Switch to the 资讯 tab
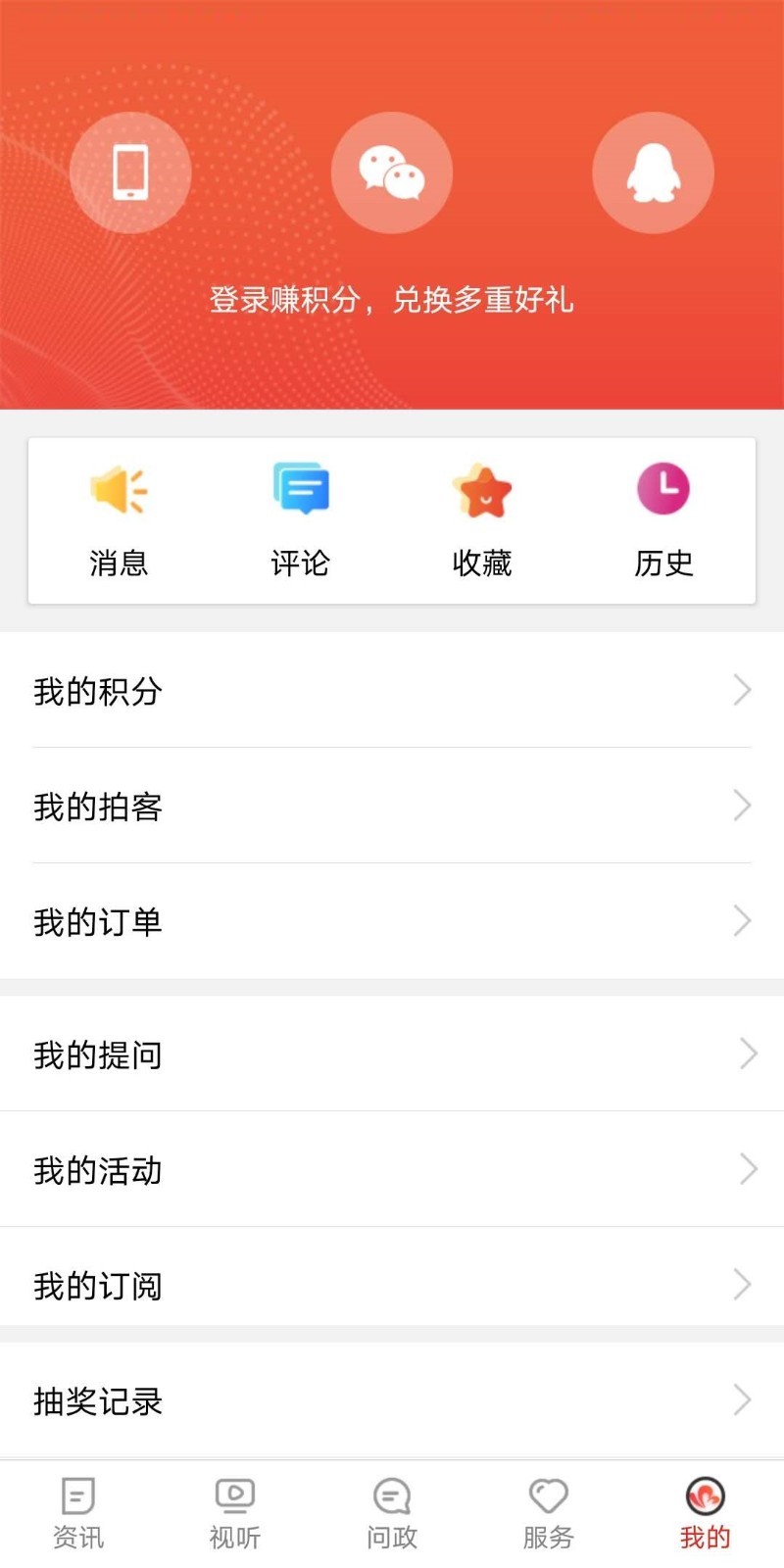Viewport: 784px width, 1568px height. [x=78, y=1509]
